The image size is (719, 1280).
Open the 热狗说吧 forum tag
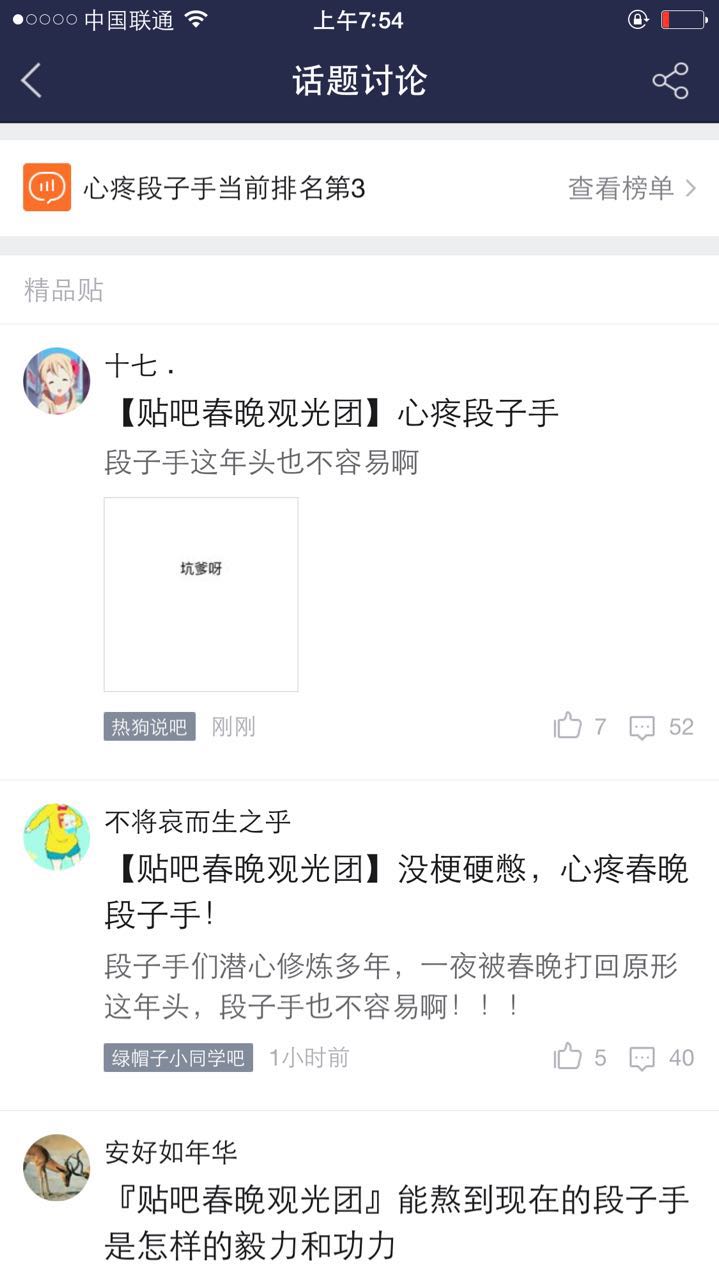click(149, 727)
